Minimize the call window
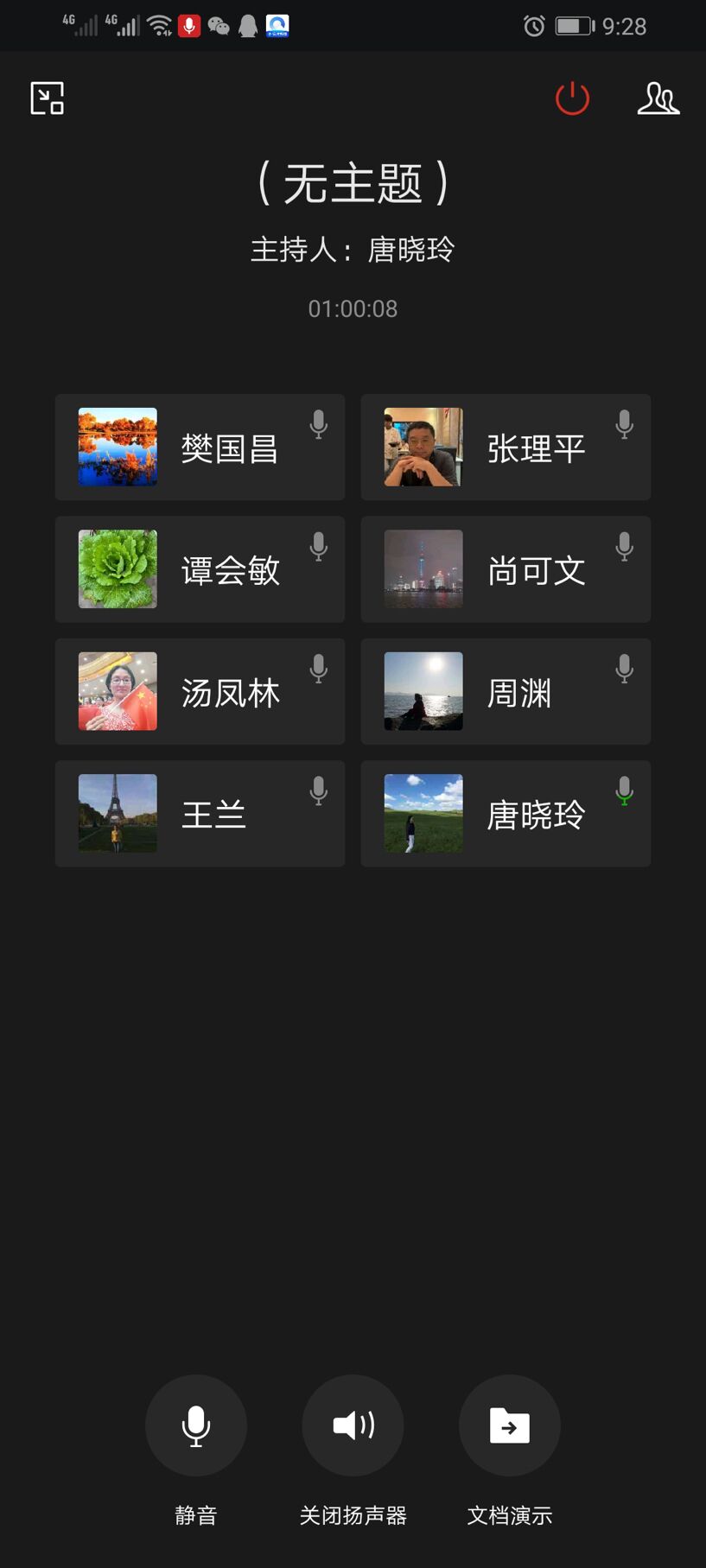This screenshot has width=706, height=1568. point(48,98)
